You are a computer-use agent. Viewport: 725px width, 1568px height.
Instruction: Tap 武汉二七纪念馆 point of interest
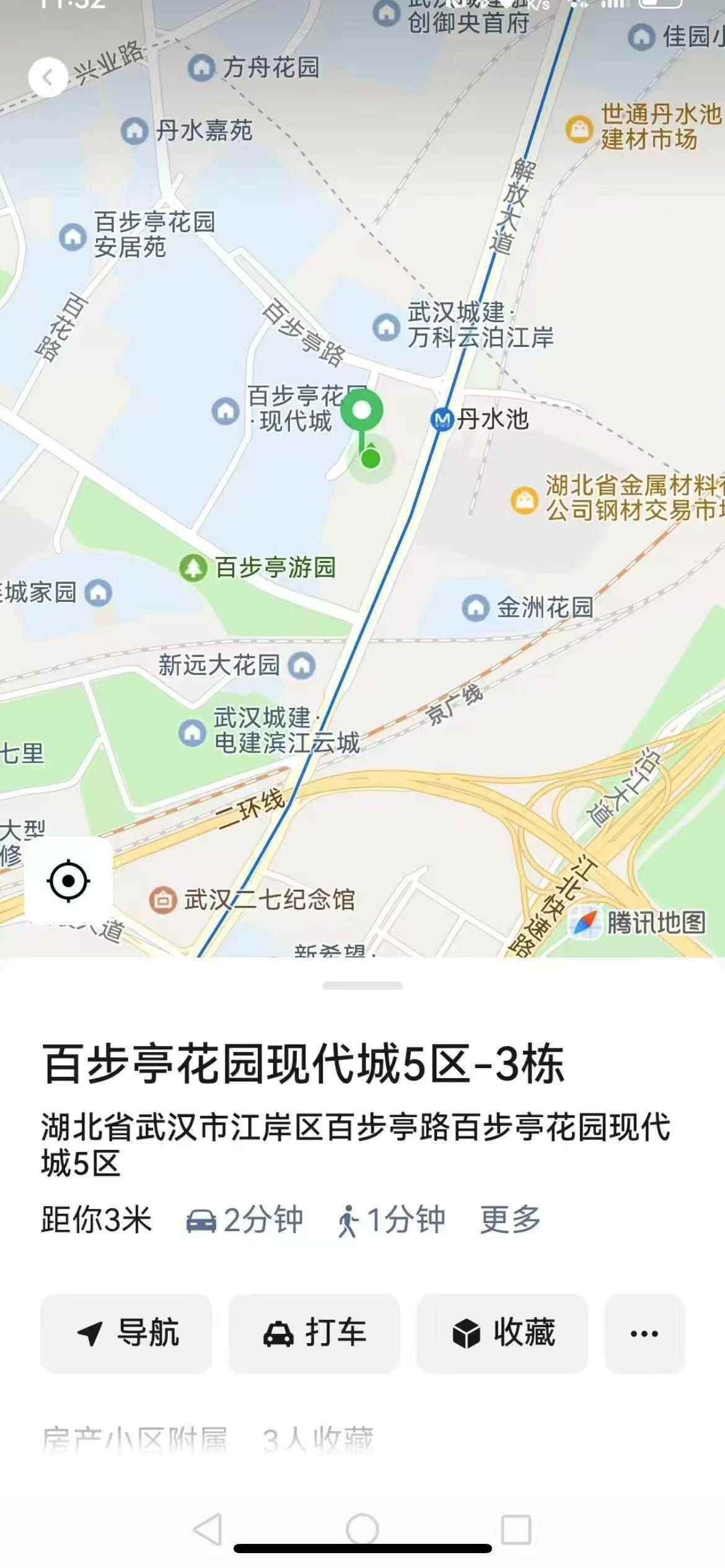click(x=163, y=899)
